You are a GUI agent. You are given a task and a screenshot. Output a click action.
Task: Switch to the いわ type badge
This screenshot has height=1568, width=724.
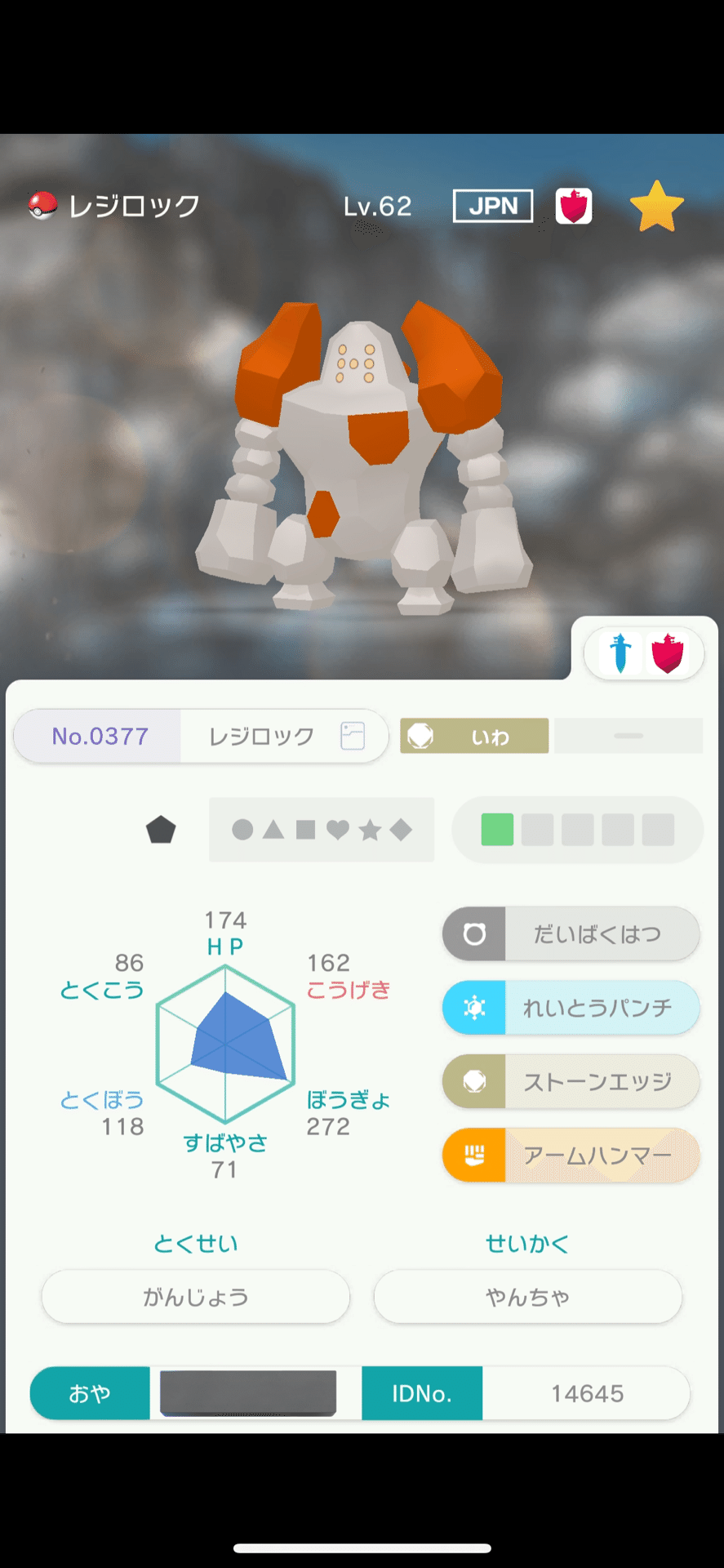(473, 735)
